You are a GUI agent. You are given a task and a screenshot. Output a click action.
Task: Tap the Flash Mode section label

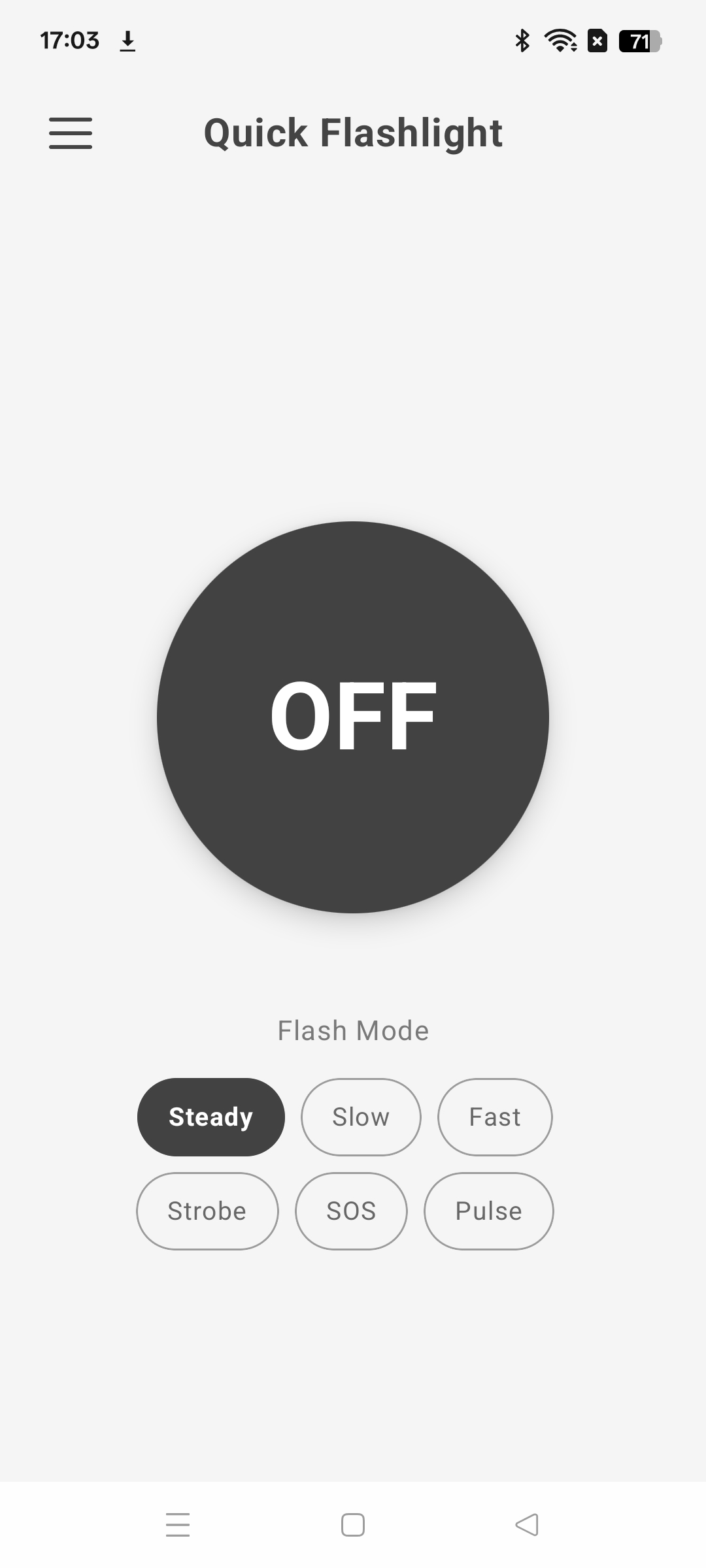(x=353, y=1029)
